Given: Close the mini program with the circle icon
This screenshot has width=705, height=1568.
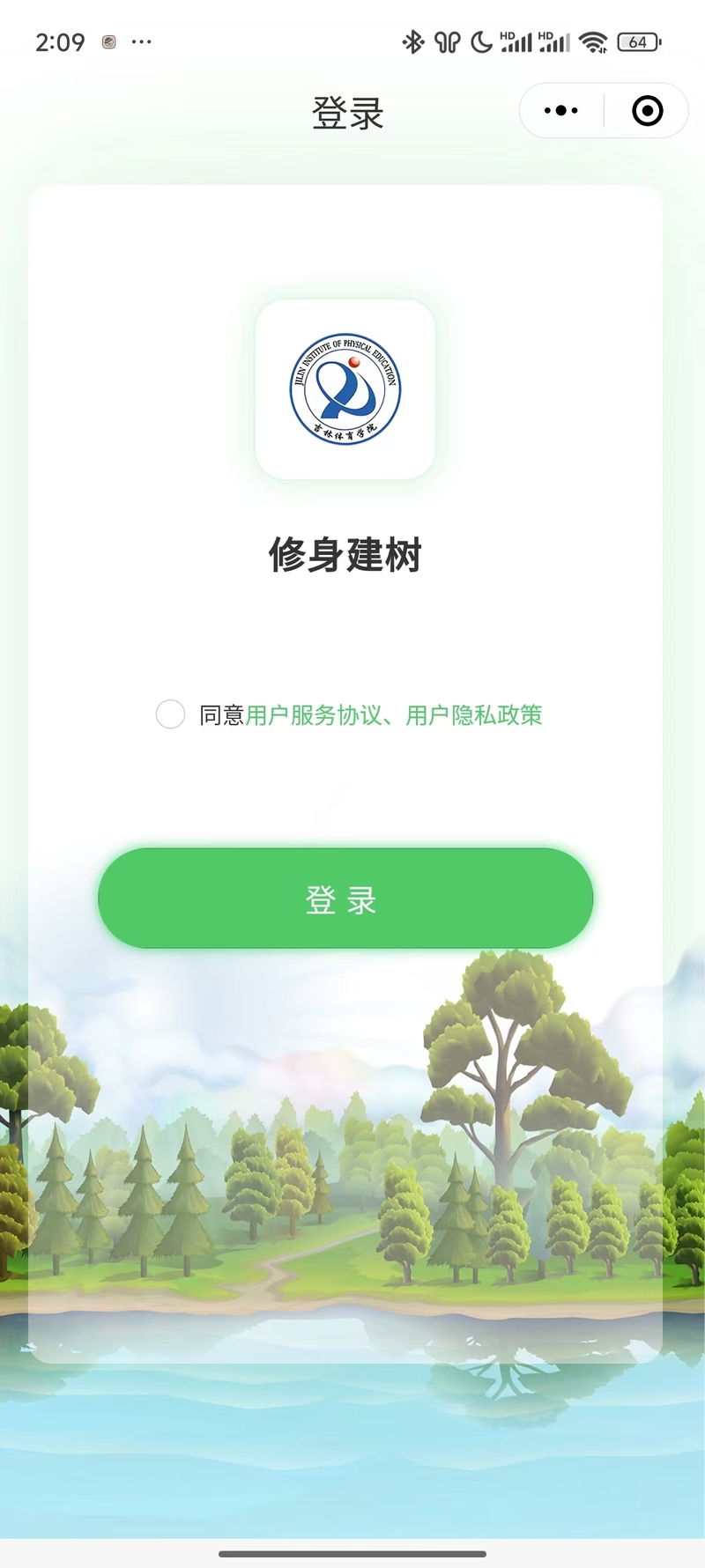Looking at the screenshot, I should (648, 111).
